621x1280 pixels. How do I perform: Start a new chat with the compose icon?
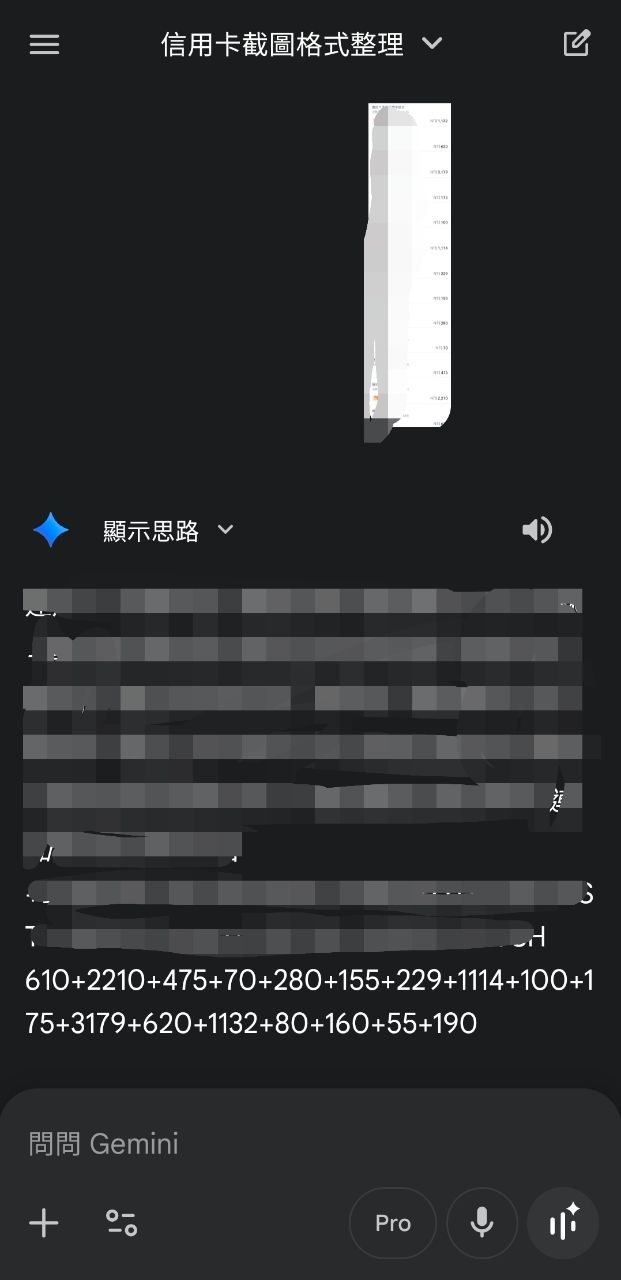point(577,44)
